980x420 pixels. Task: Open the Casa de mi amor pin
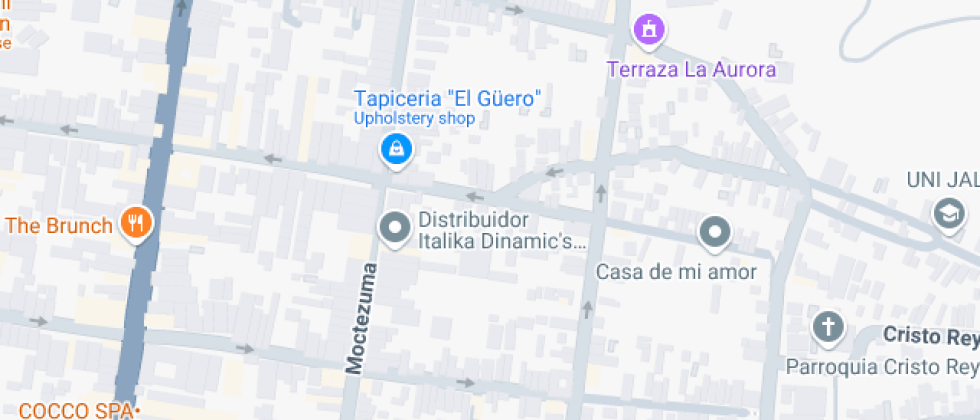point(714,233)
